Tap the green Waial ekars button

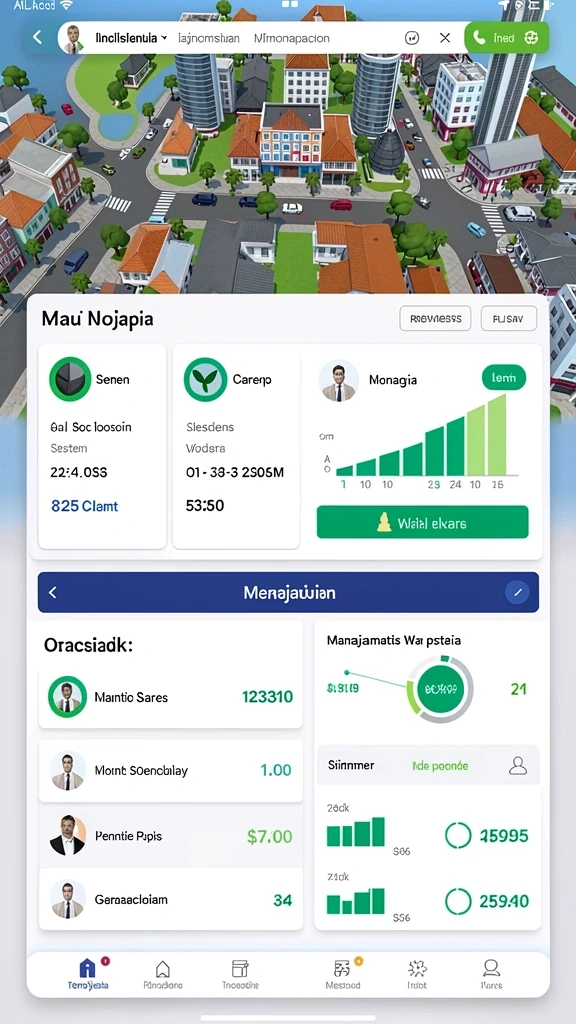(x=422, y=522)
